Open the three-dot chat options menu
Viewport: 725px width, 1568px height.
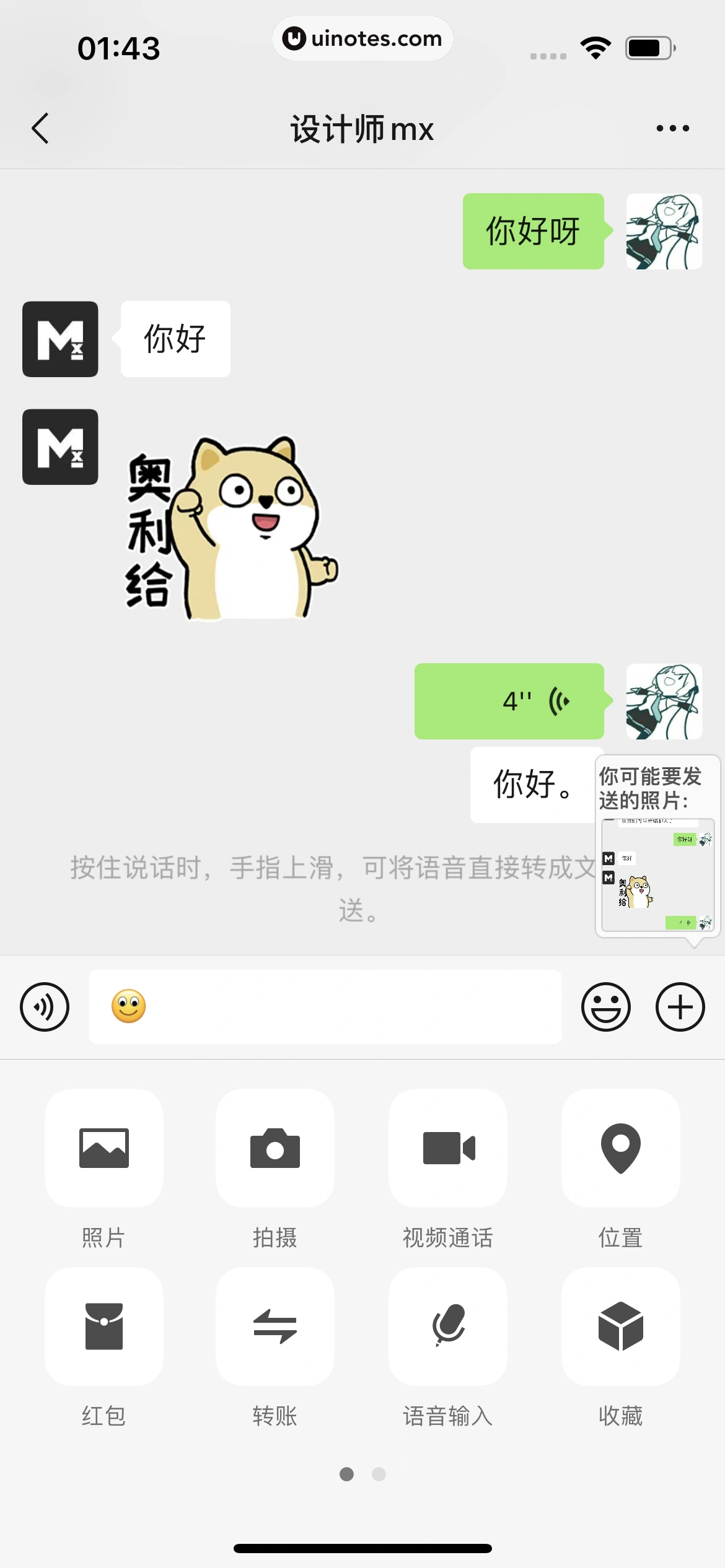[672, 129]
